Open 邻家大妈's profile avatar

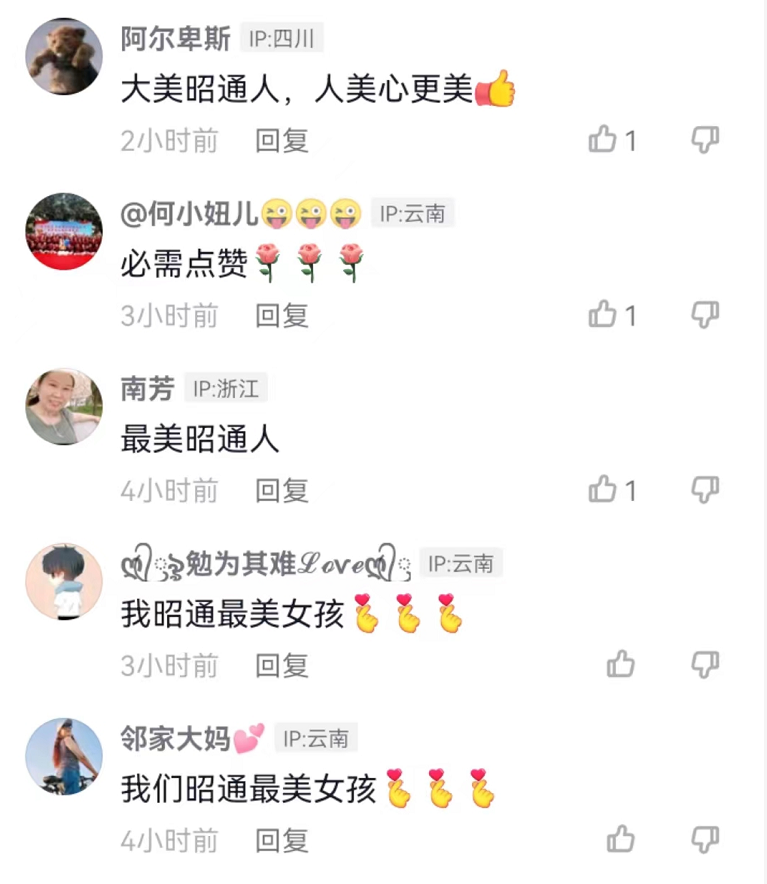click(x=64, y=756)
